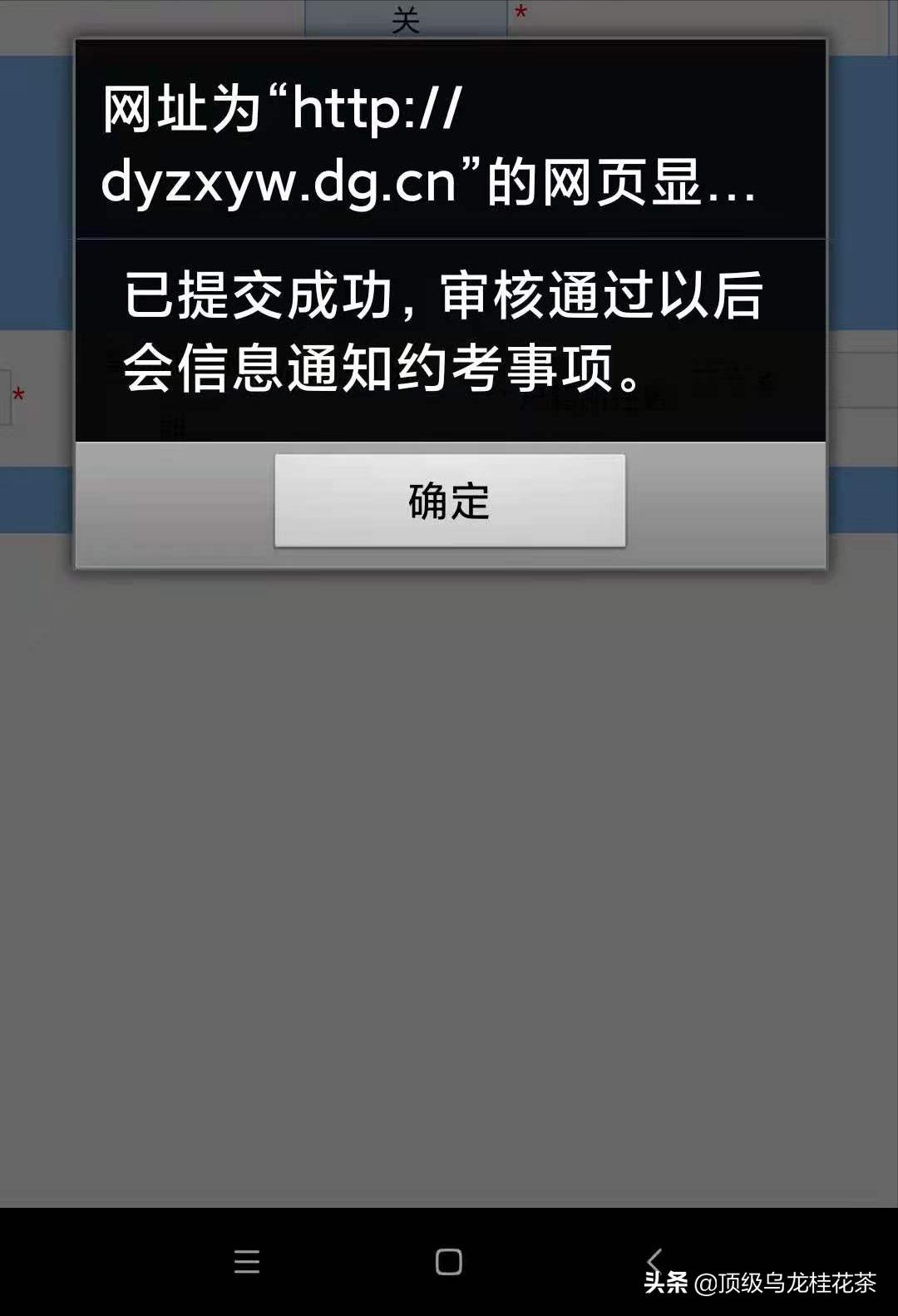Go to home screen via navigation bar
Image resolution: width=898 pixels, height=1316 pixels.
click(x=449, y=1262)
